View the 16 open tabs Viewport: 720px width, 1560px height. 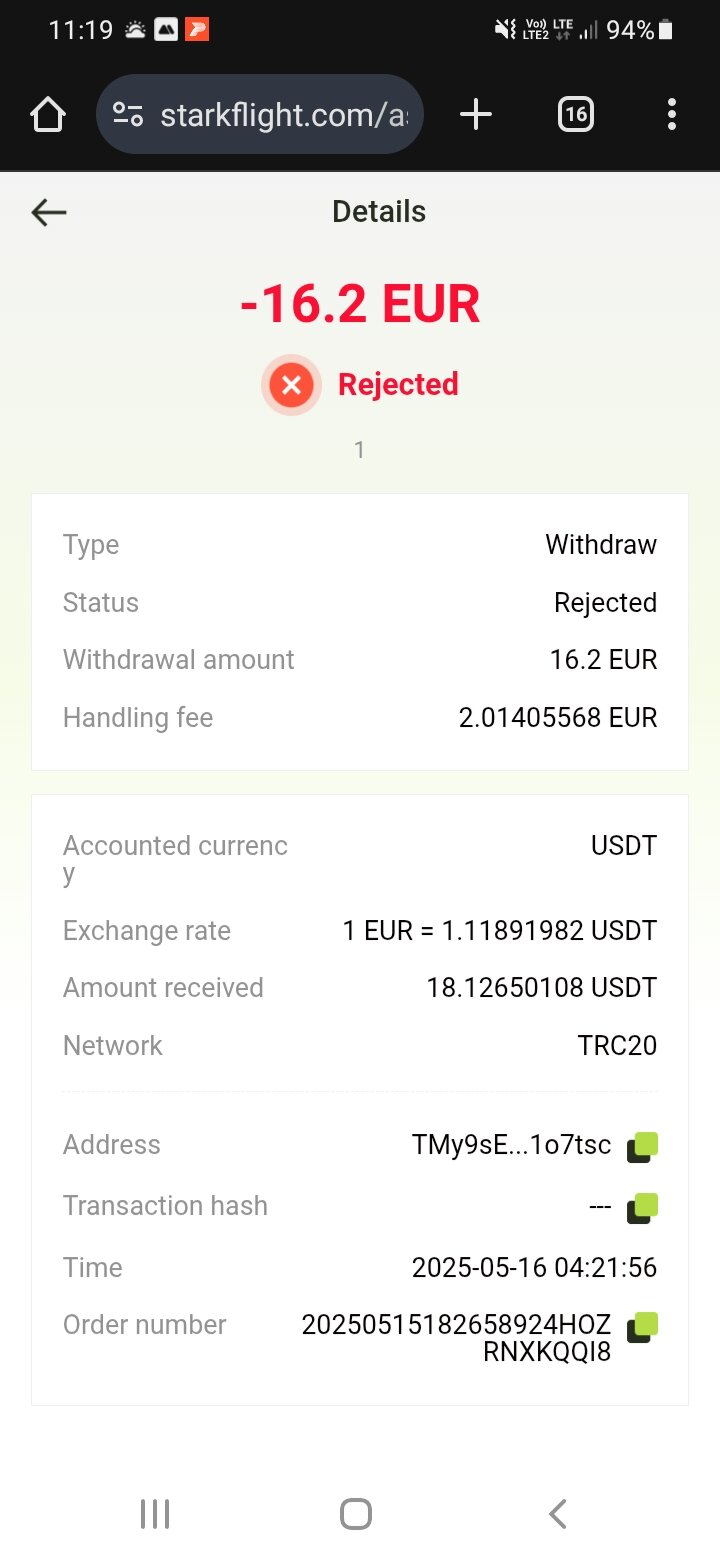[575, 115]
